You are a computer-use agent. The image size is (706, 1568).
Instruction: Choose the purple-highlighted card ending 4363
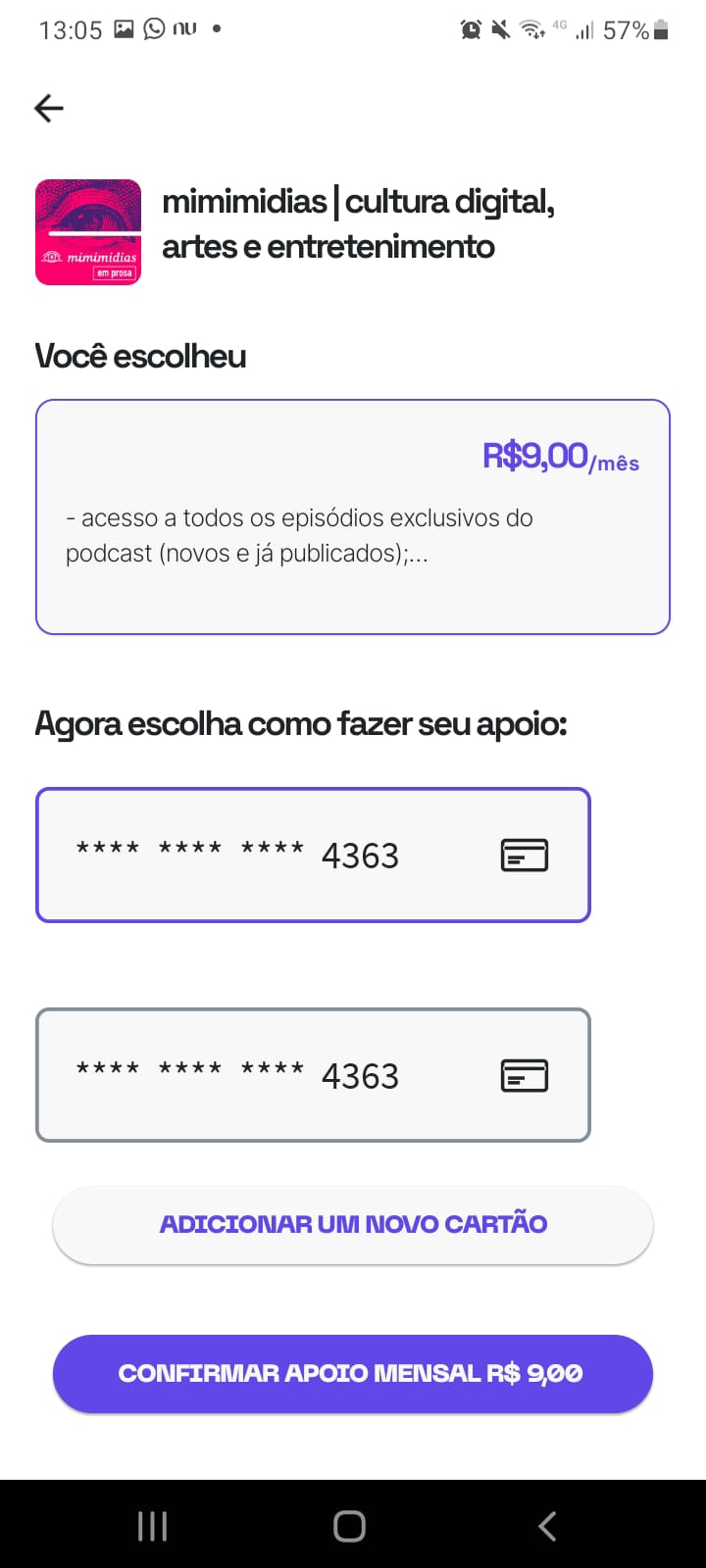pyautogui.click(x=313, y=856)
